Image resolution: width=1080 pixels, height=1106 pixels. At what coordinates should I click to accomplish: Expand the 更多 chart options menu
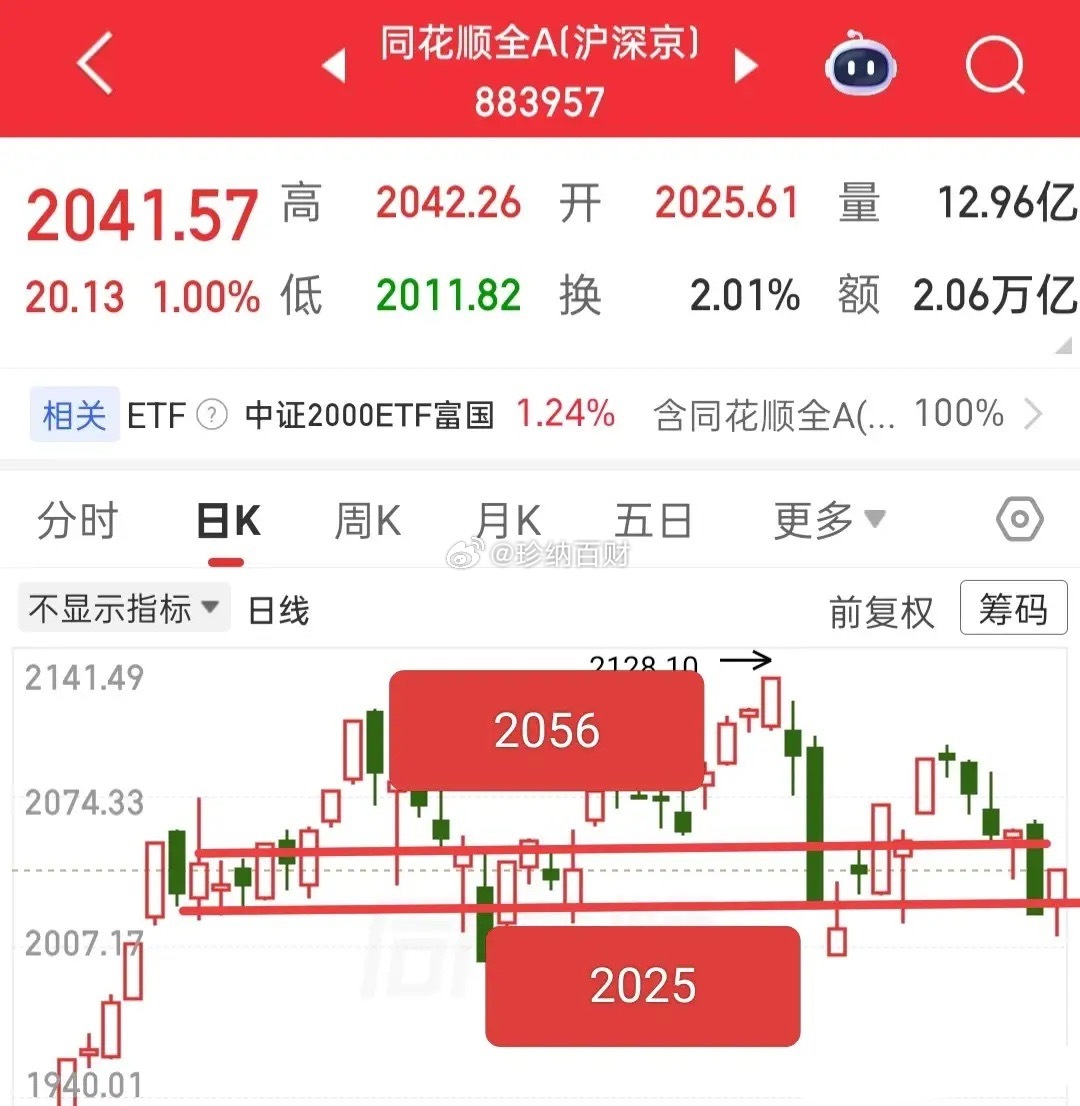click(828, 519)
